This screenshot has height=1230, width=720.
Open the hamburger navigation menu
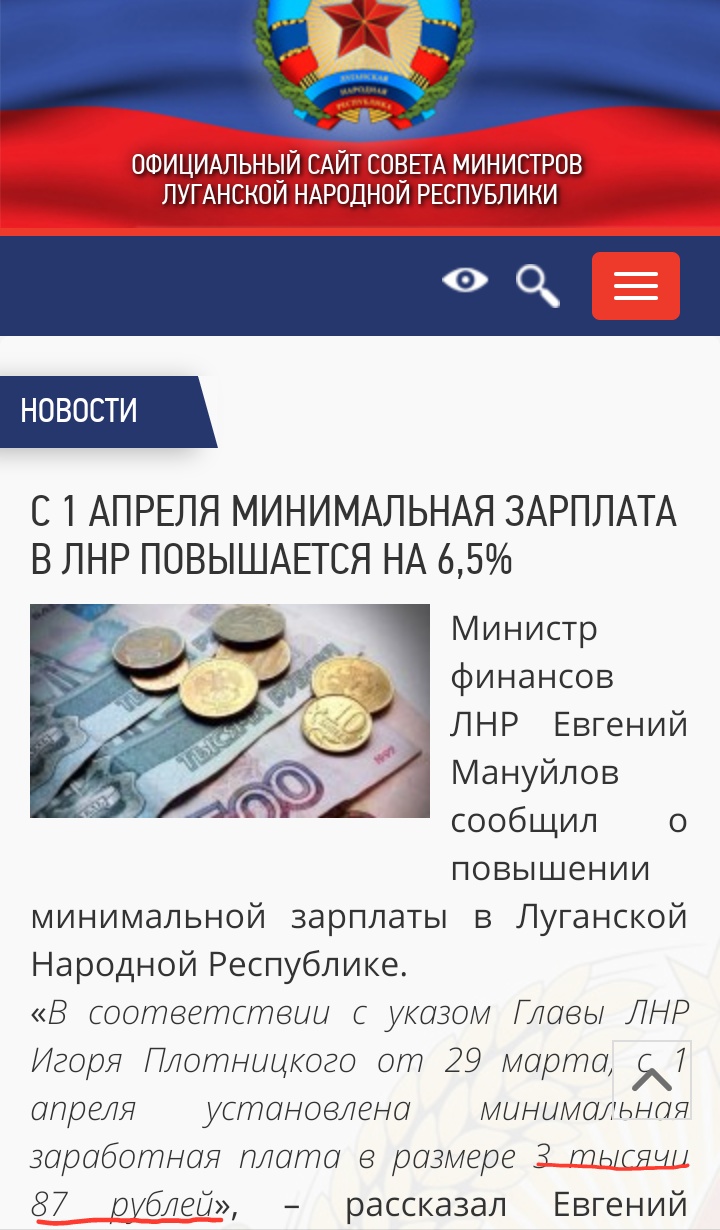(635, 286)
